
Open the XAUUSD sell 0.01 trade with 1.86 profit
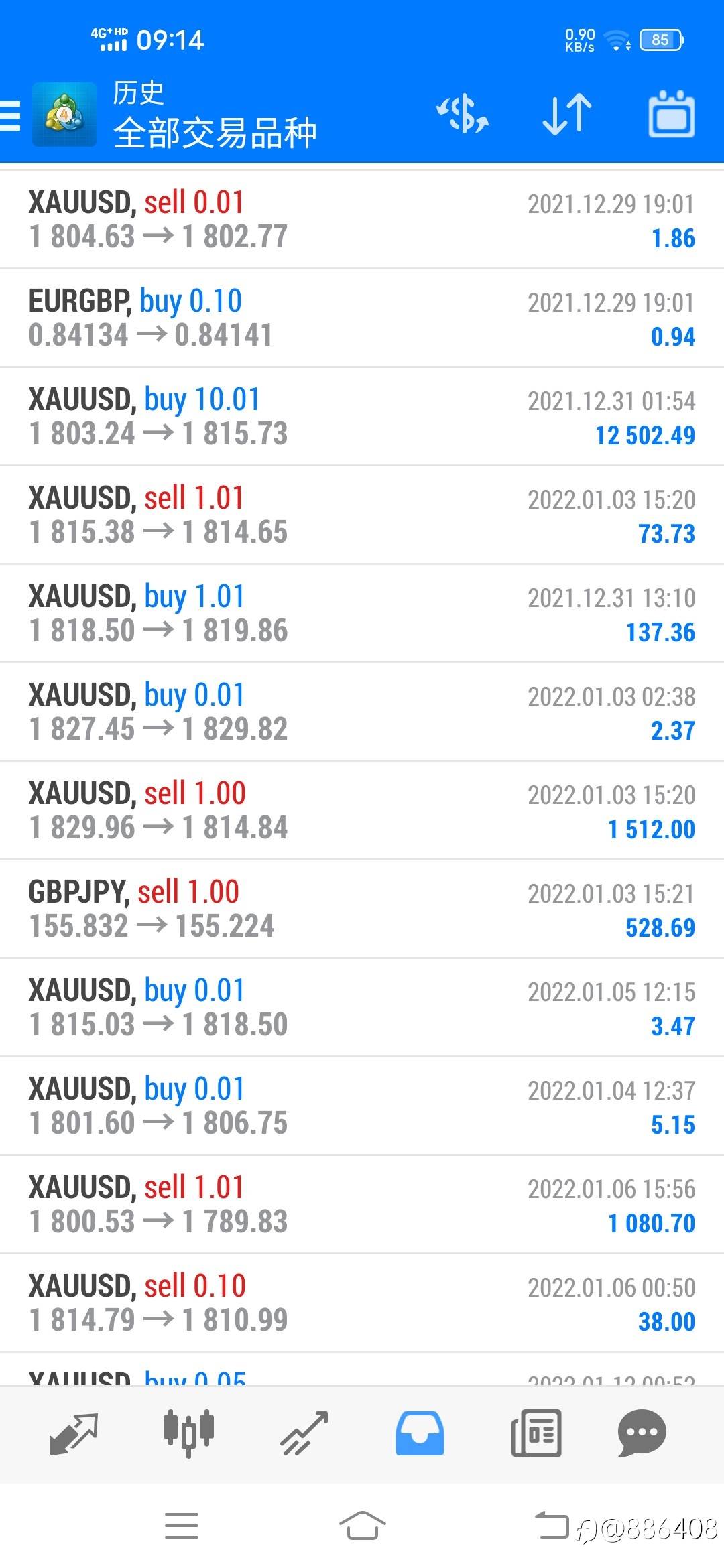pos(362,220)
